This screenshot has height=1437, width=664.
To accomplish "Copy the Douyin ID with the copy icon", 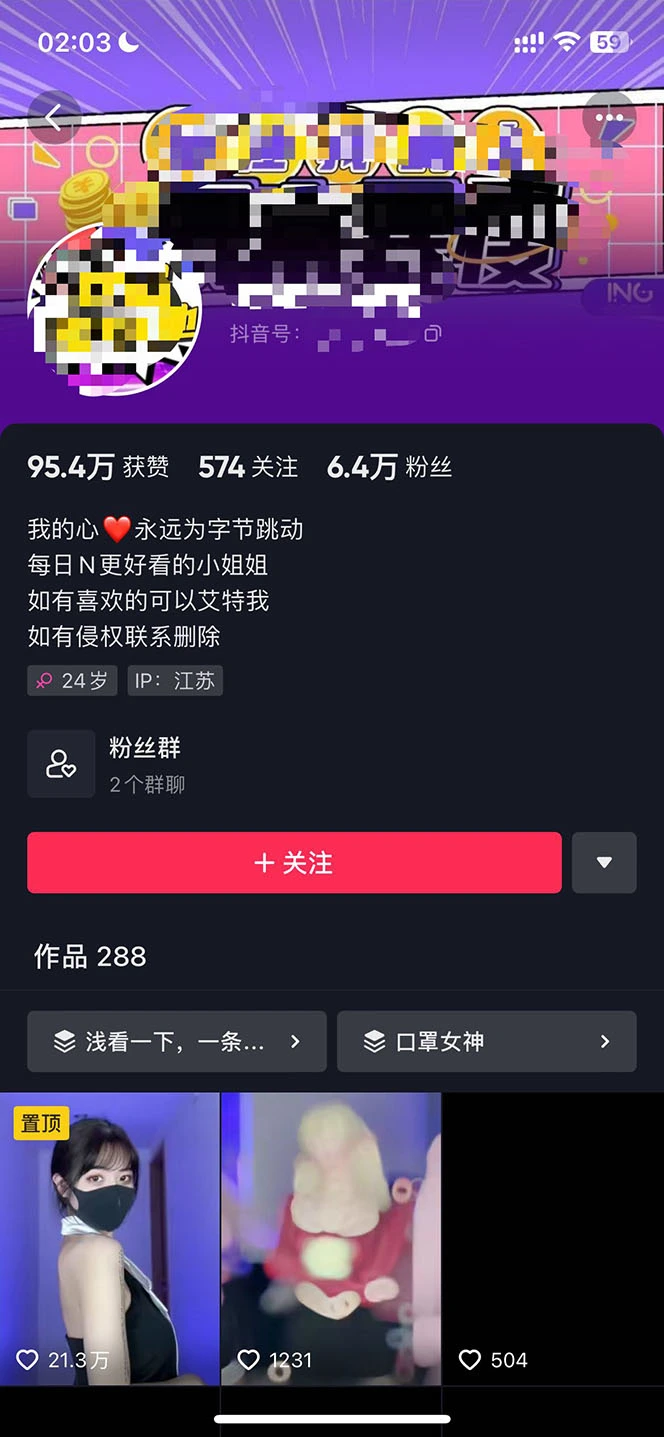I will 432,333.
